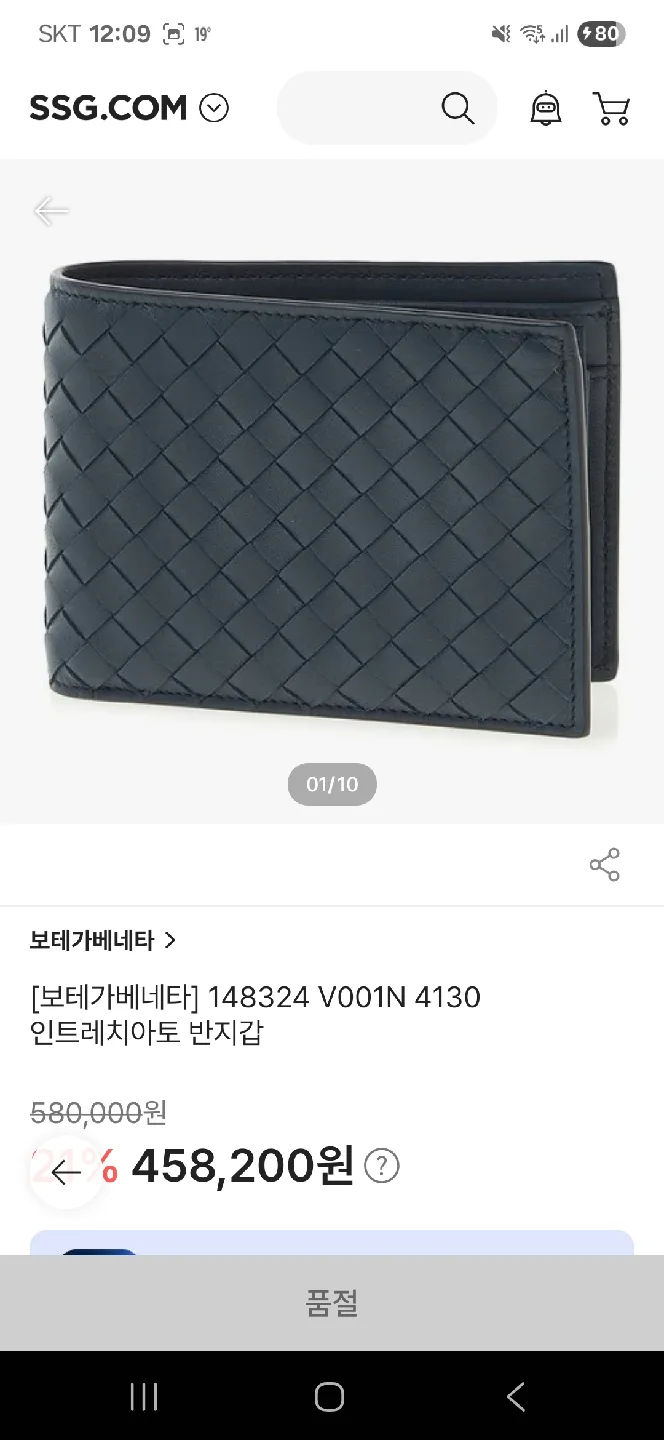
Task: Tap the 품절 button
Action: [x=332, y=1303]
